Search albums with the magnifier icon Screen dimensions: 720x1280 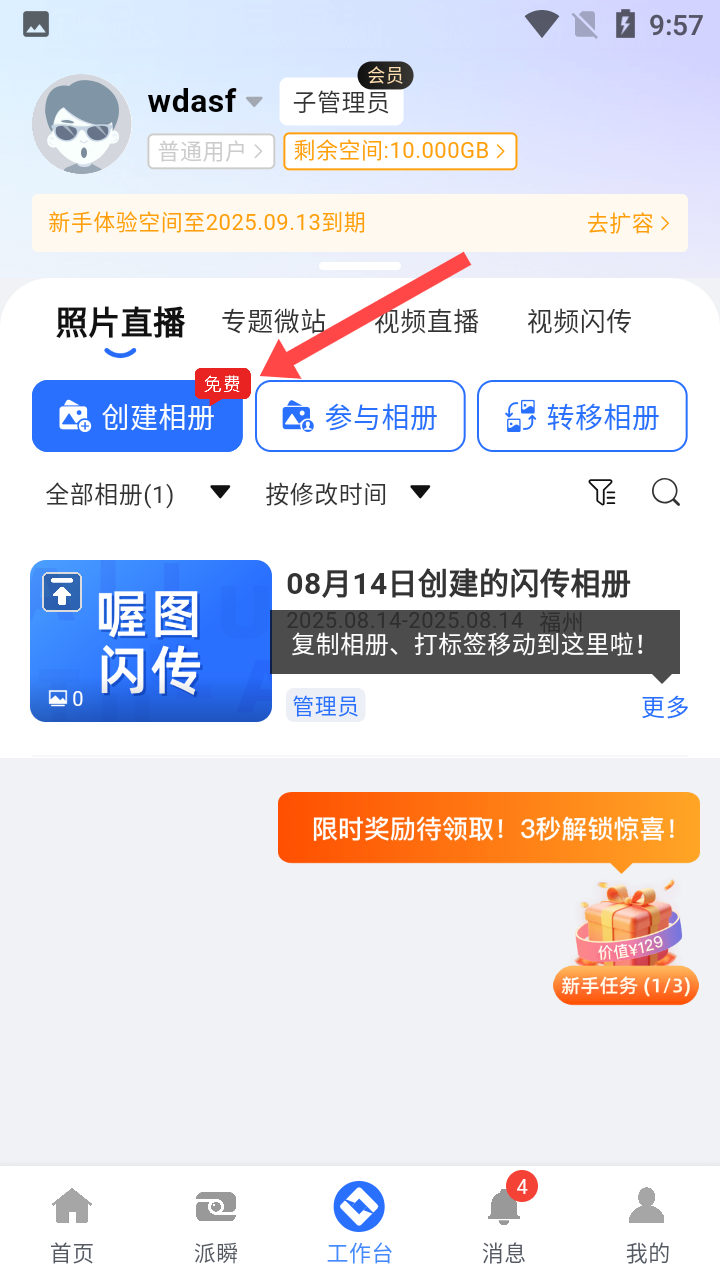pos(666,492)
